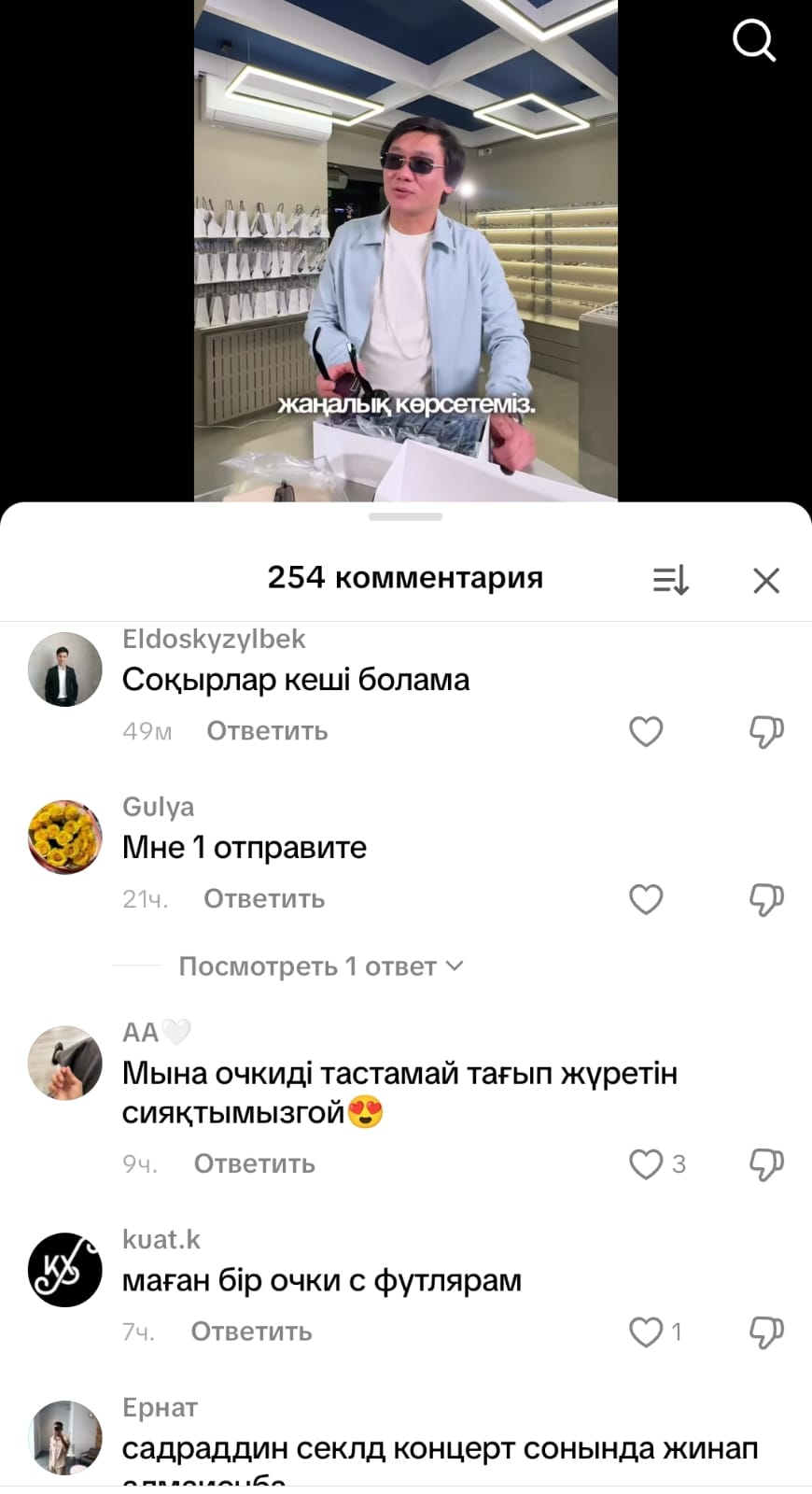Reply to kuat.k's comment
Screen dimensions: 812x1494
click(x=251, y=1332)
